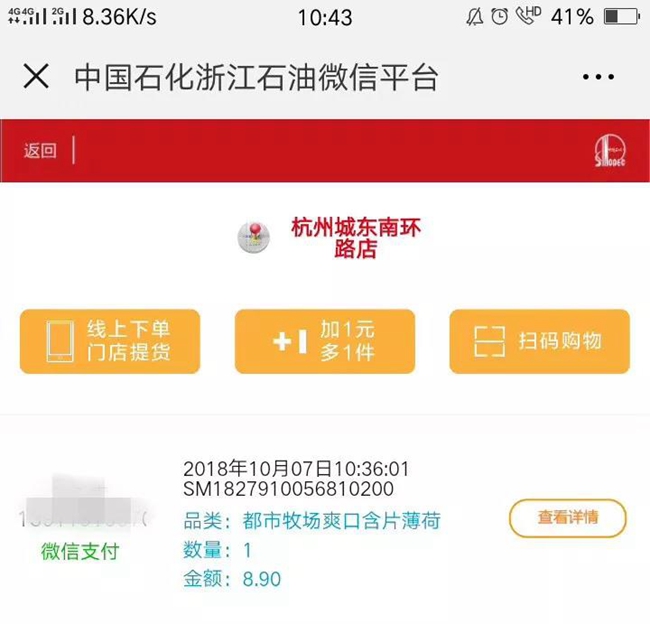
Task: Open 扫码购物 scanner
Action: pyautogui.click(x=539, y=342)
